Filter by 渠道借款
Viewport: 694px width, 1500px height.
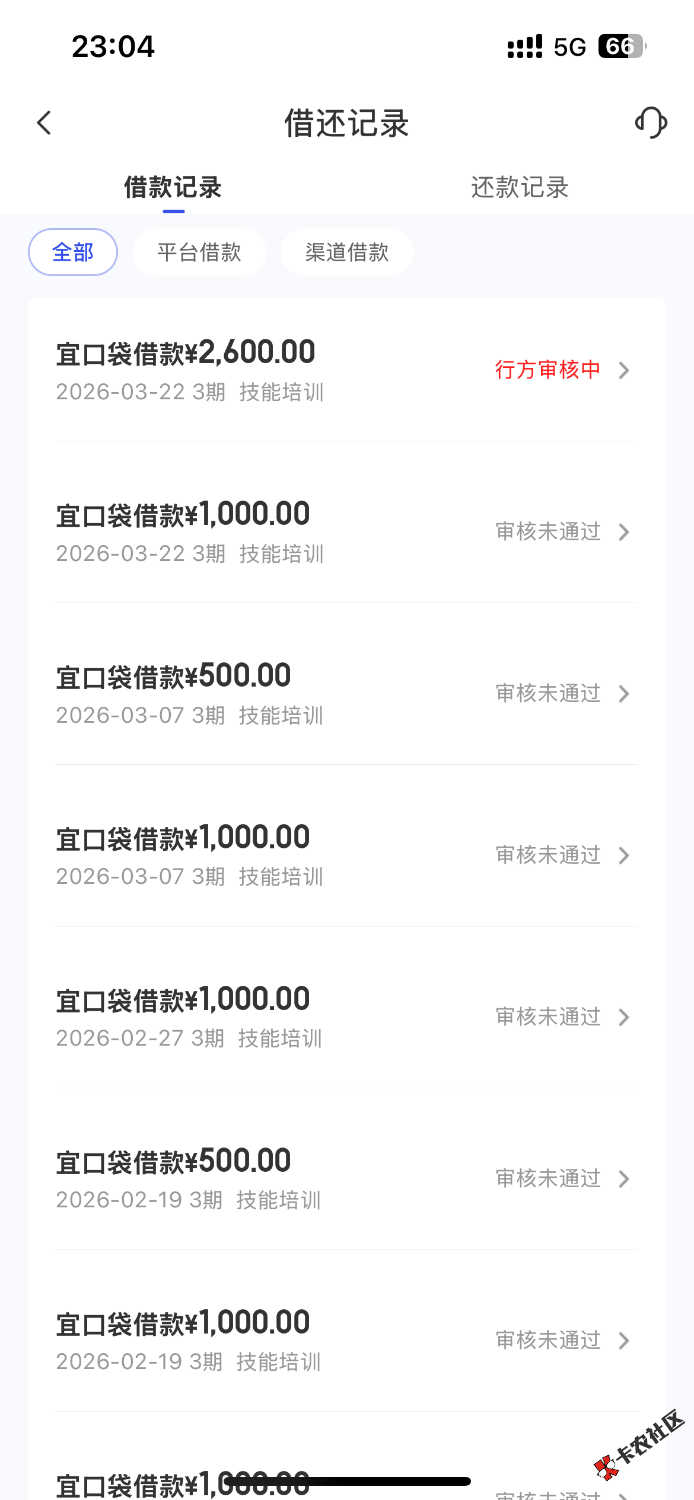(x=347, y=252)
